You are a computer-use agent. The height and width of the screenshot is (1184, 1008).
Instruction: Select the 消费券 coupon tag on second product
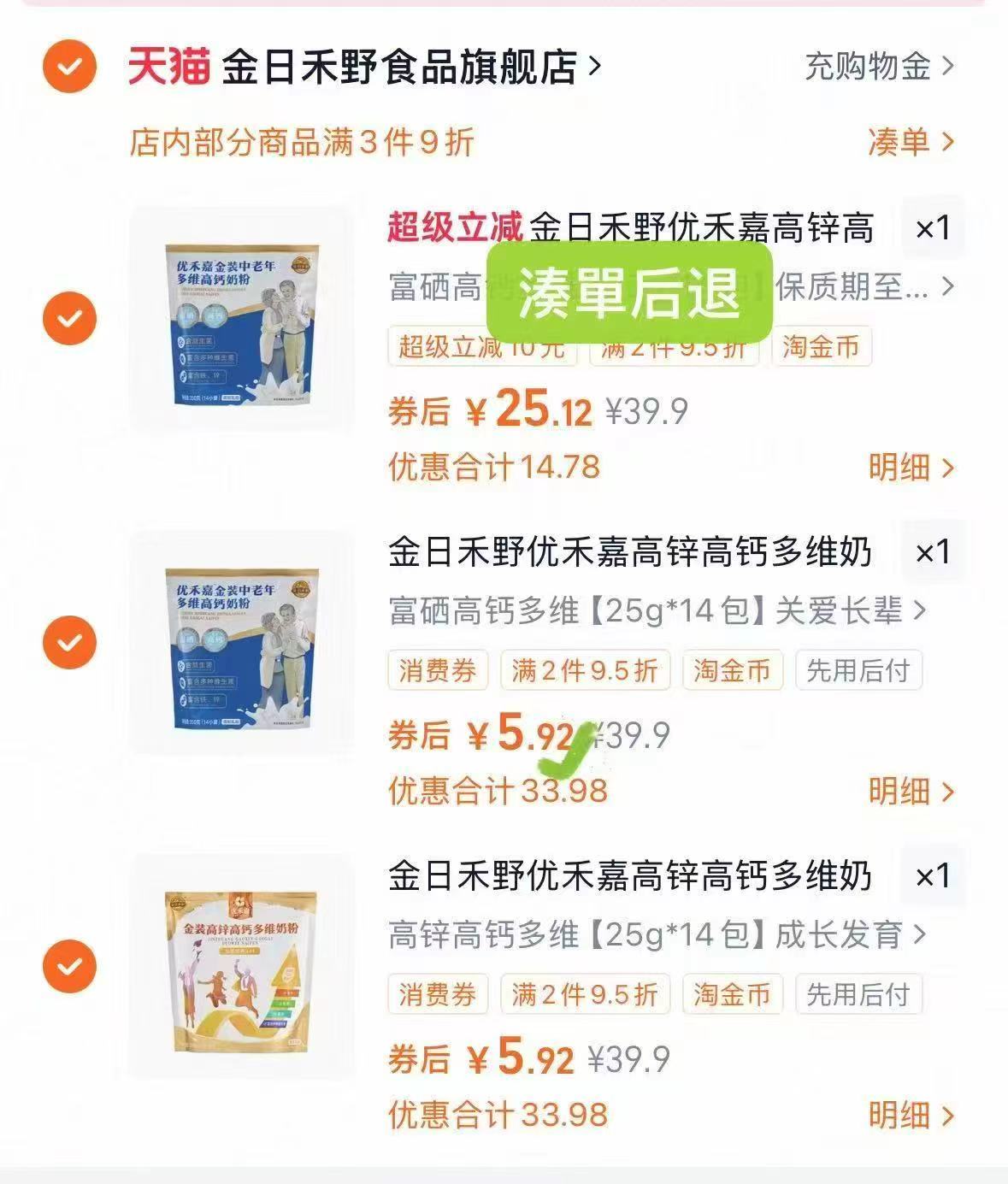(438, 671)
